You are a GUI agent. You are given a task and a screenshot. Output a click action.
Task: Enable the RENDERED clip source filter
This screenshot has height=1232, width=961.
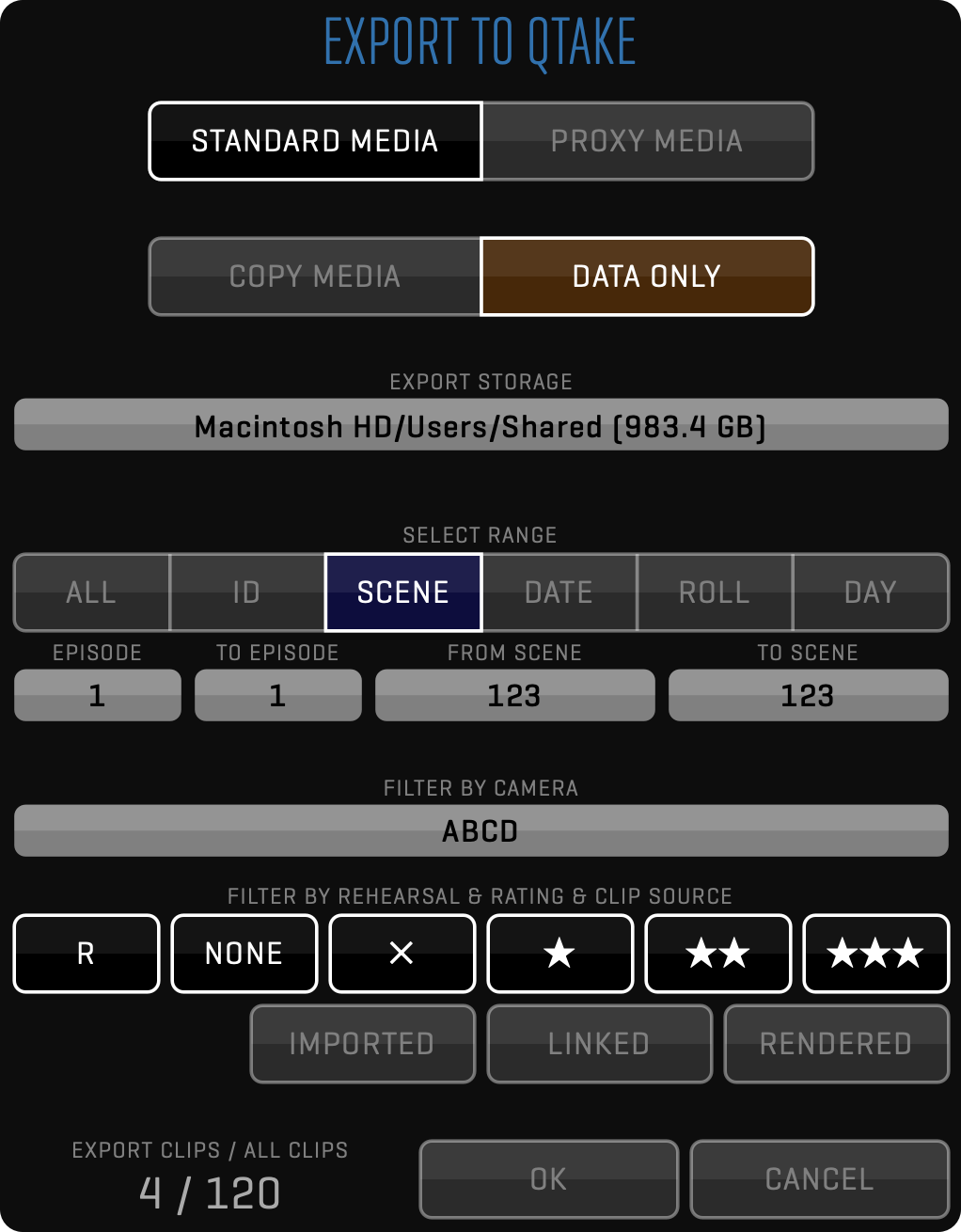coord(836,1044)
